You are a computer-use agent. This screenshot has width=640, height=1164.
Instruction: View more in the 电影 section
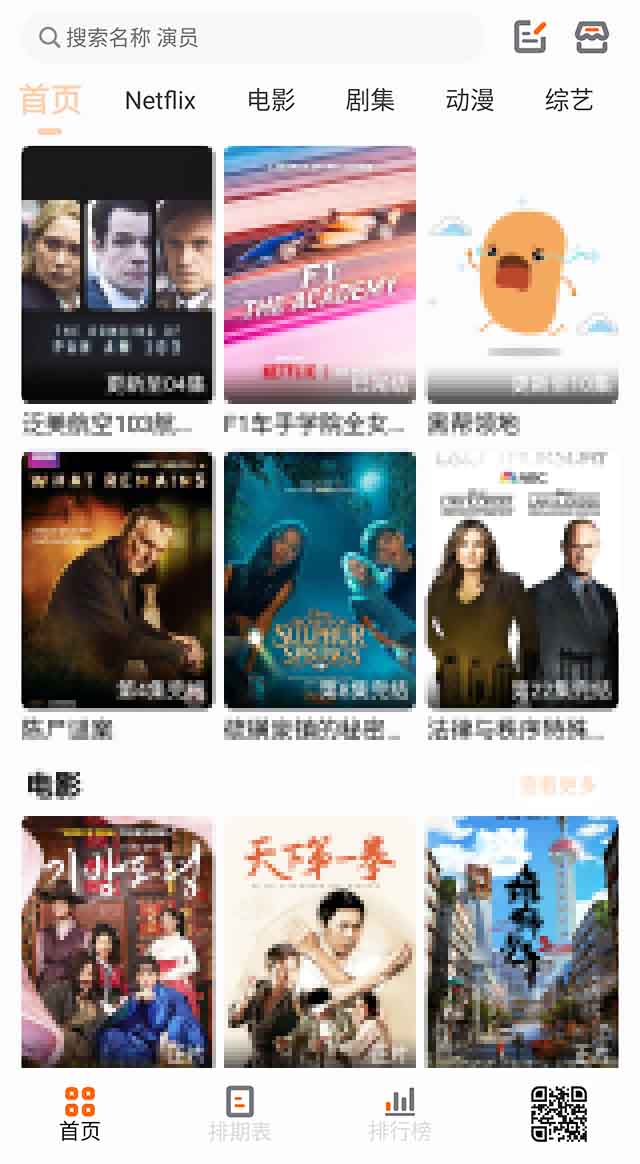558,786
